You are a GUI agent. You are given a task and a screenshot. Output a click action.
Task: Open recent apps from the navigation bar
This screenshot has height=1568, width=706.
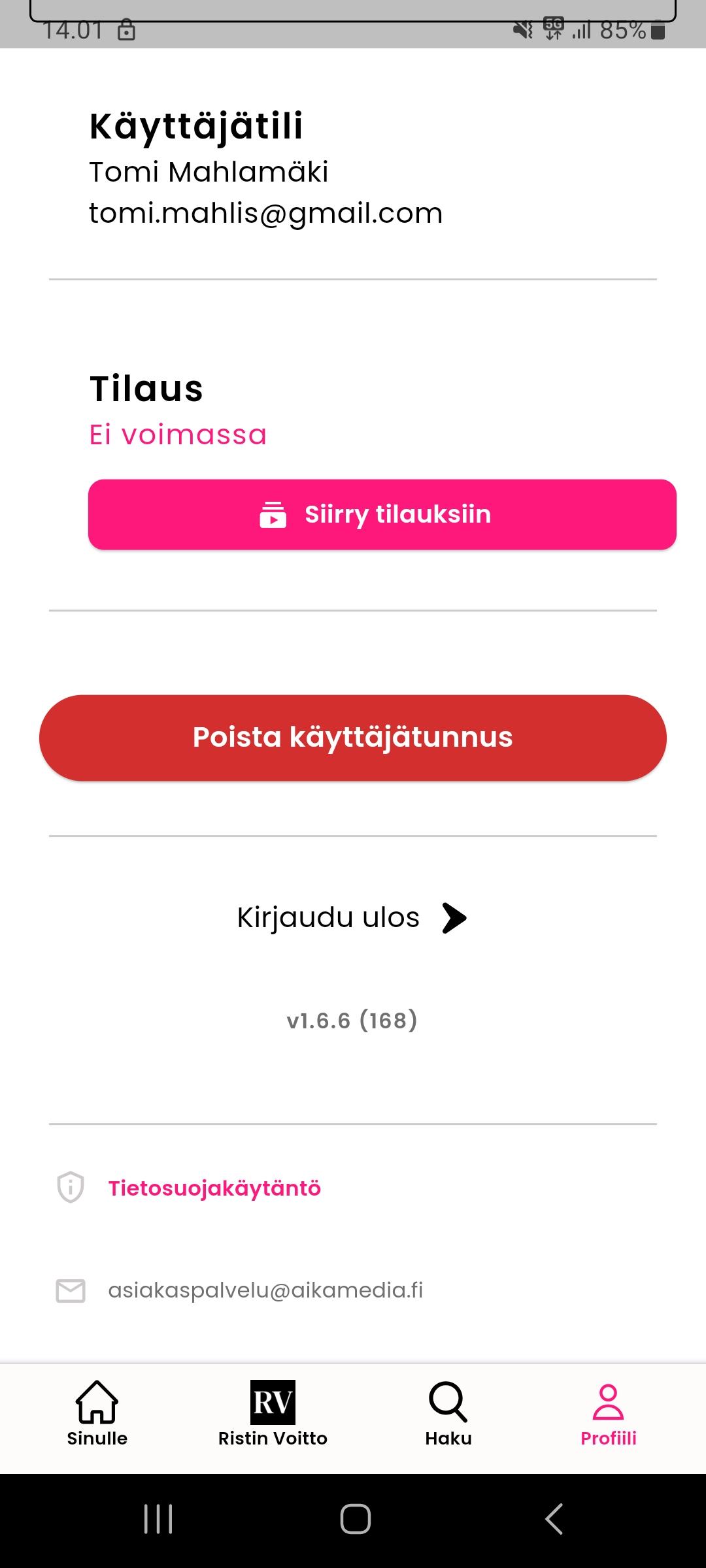(158, 1518)
